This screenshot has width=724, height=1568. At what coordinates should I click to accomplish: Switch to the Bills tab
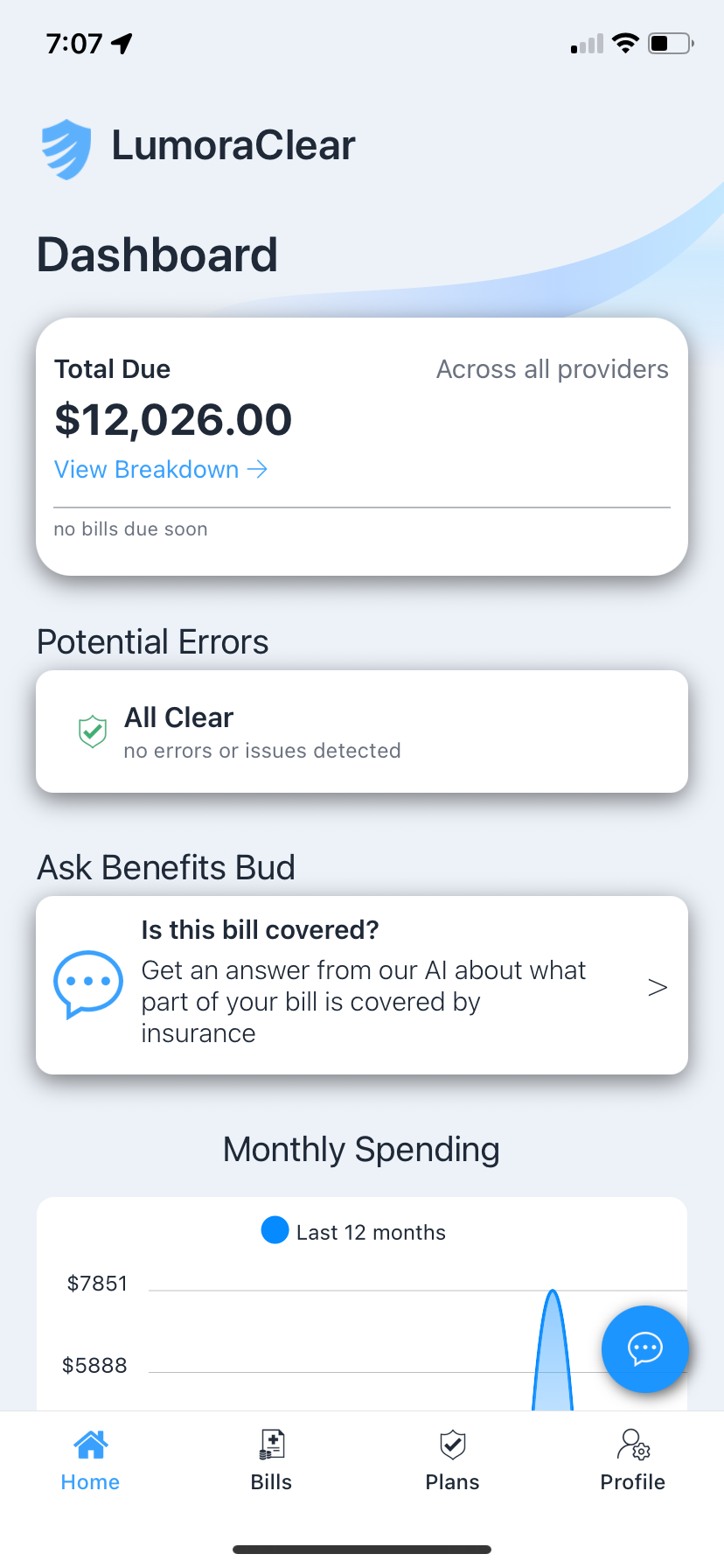pos(271,1460)
